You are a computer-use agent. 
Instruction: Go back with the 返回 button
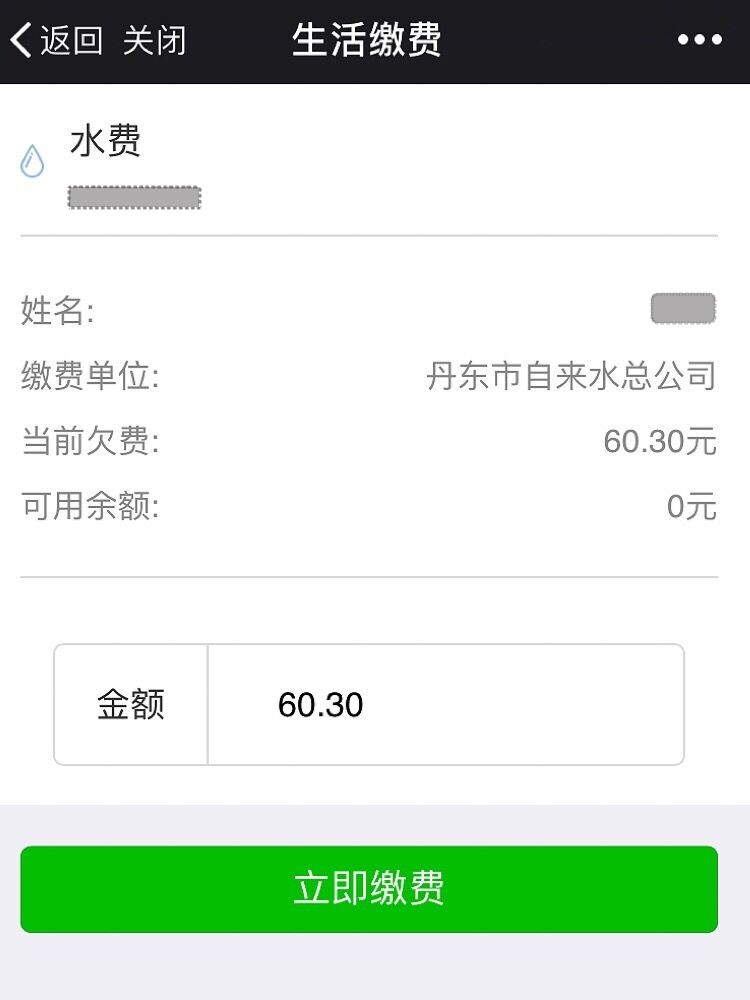pos(56,41)
